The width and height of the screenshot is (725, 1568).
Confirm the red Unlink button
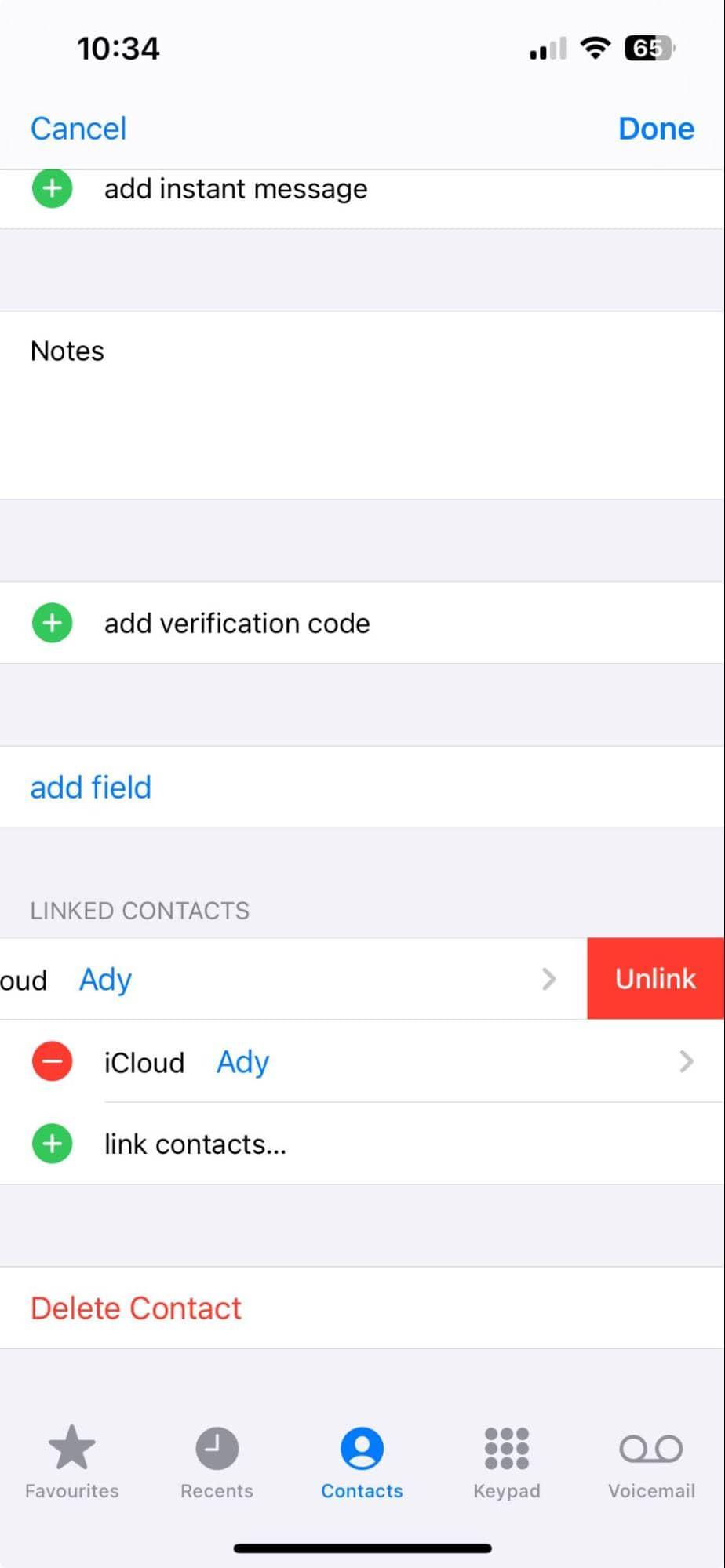coord(655,979)
